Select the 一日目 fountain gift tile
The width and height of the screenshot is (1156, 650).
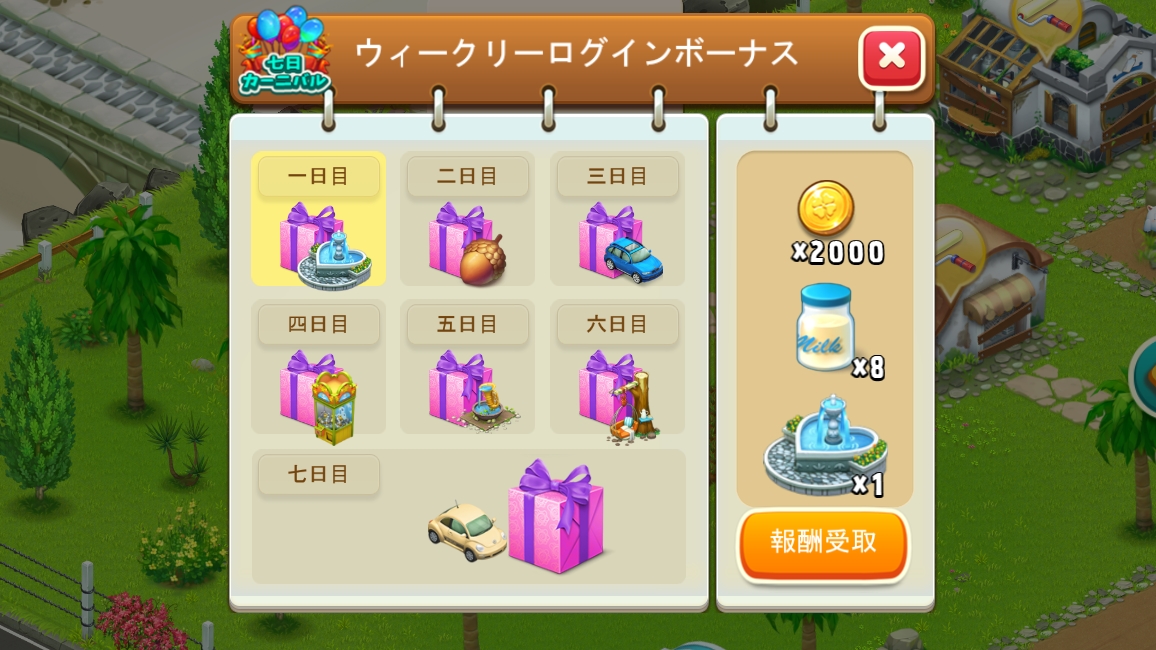click(318, 218)
